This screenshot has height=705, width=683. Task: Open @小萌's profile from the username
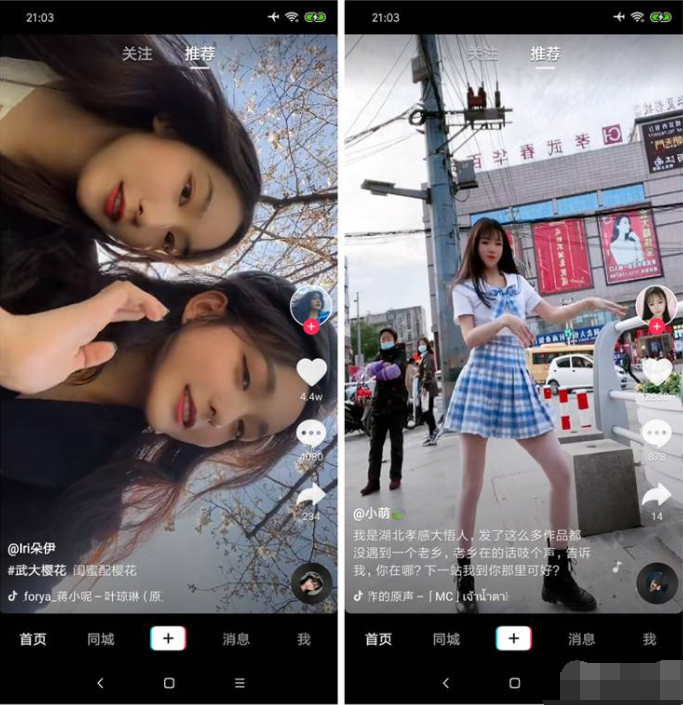[x=371, y=513]
